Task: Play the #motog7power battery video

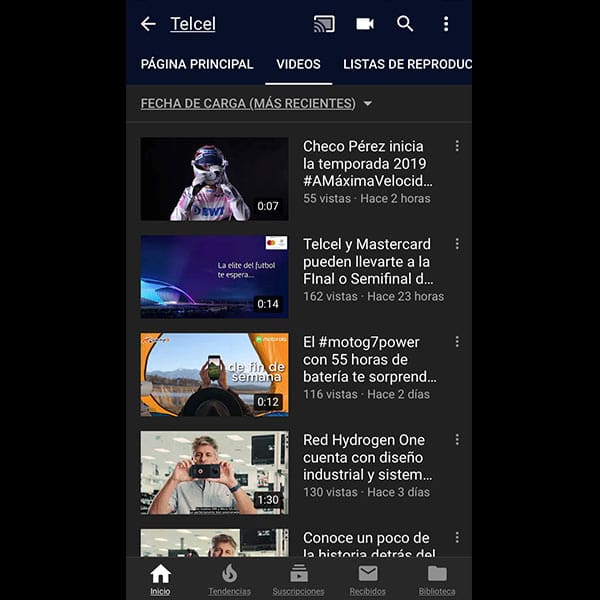Action: point(214,375)
